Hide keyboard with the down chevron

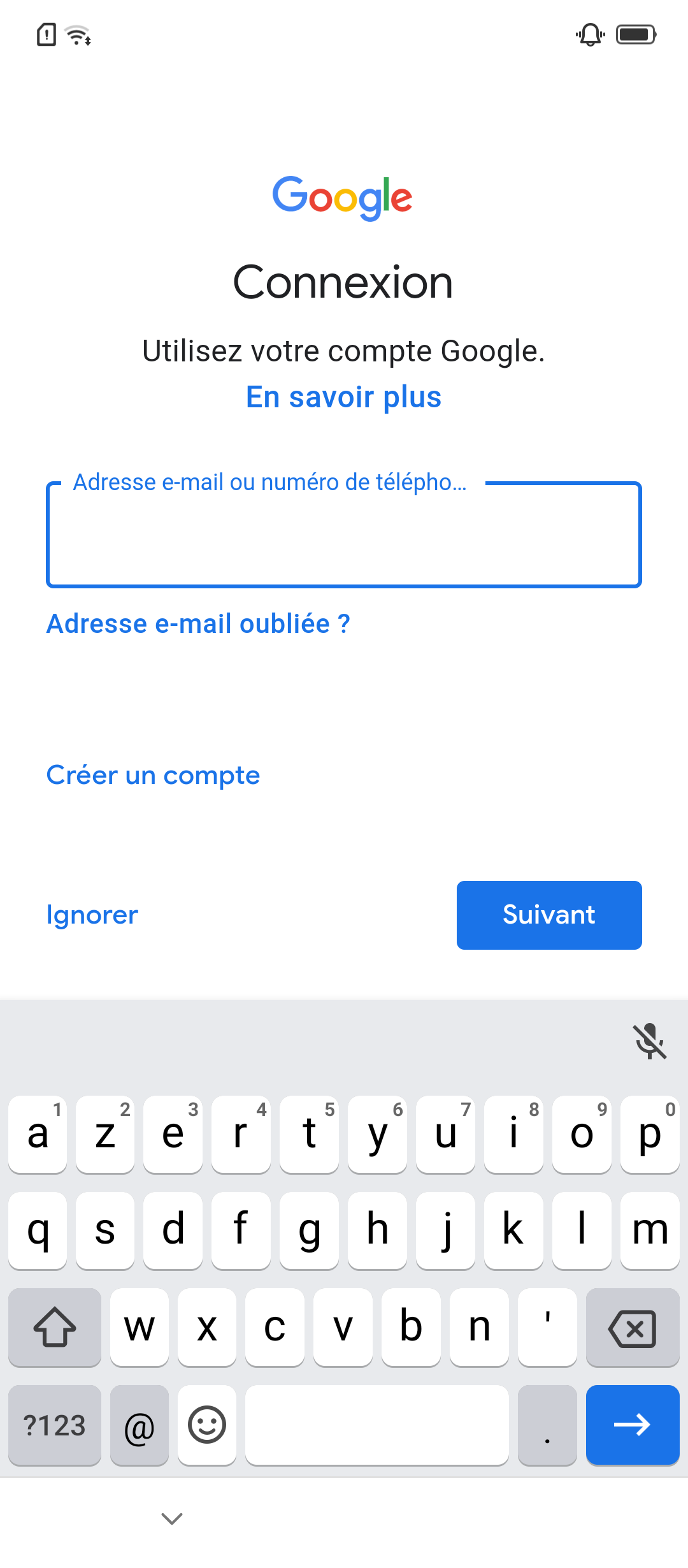coord(172,1518)
